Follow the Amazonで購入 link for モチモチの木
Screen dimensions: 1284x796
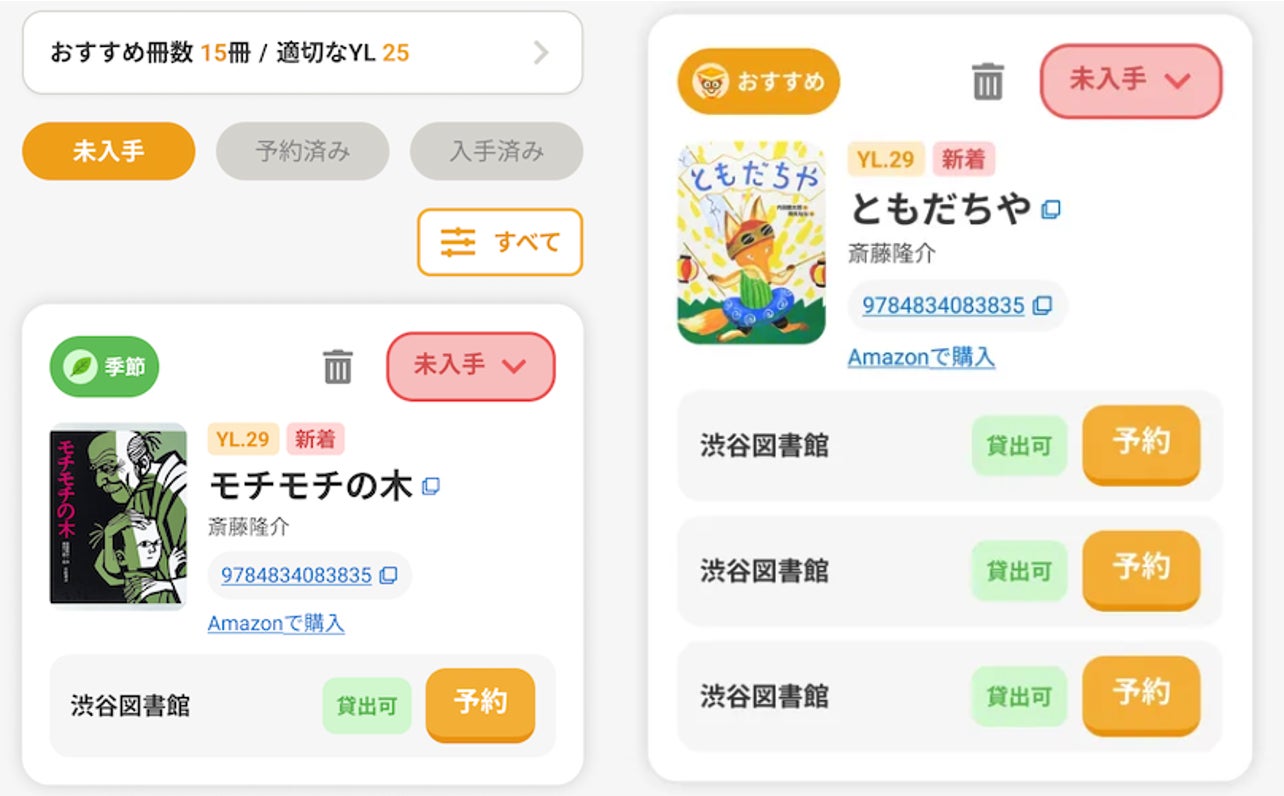point(276,624)
